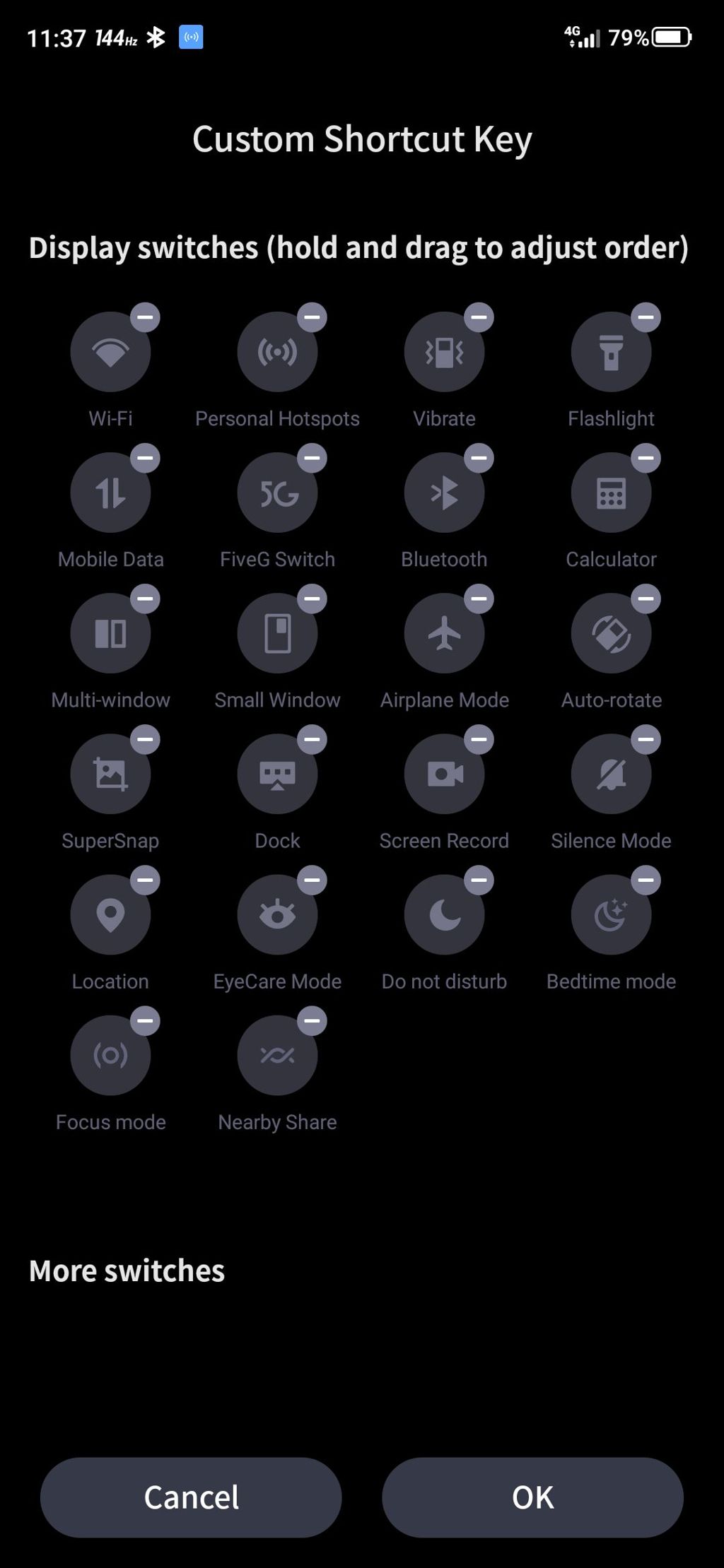Remove Mobile Data switch
Image resolution: width=724 pixels, height=1568 pixels.
click(x=145, y=458)
